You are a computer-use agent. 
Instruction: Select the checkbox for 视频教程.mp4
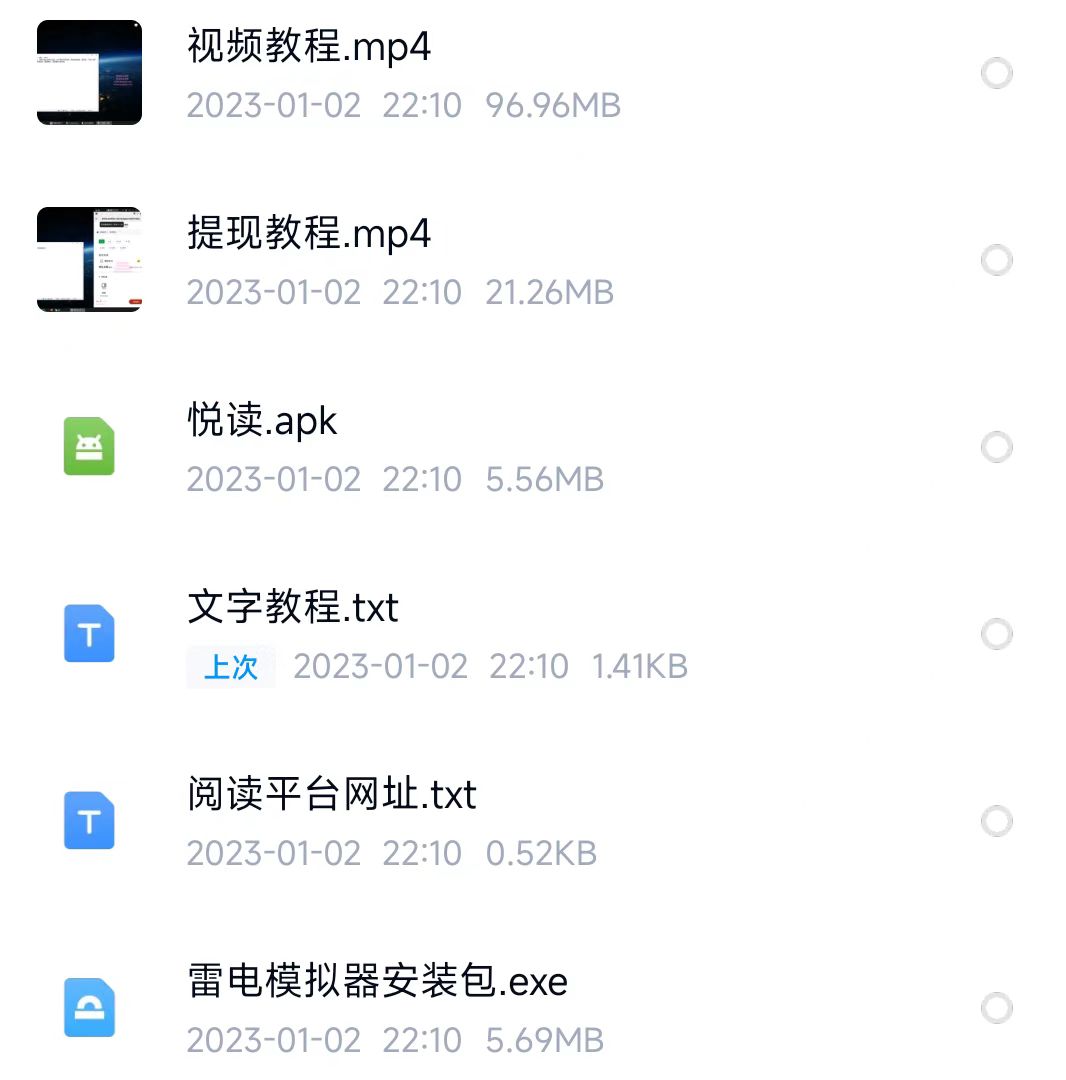coord(997,73)
